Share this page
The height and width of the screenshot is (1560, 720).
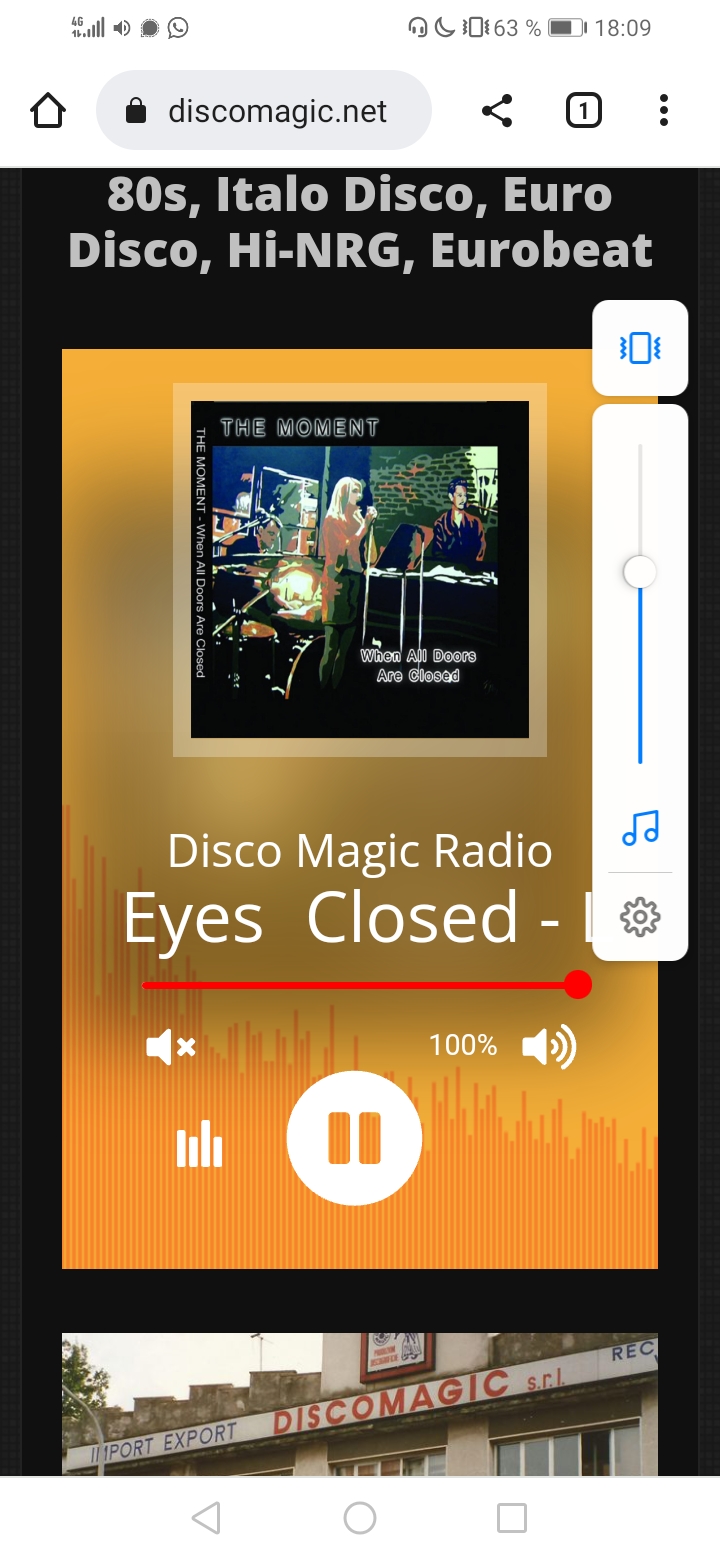tap(497, 110)
